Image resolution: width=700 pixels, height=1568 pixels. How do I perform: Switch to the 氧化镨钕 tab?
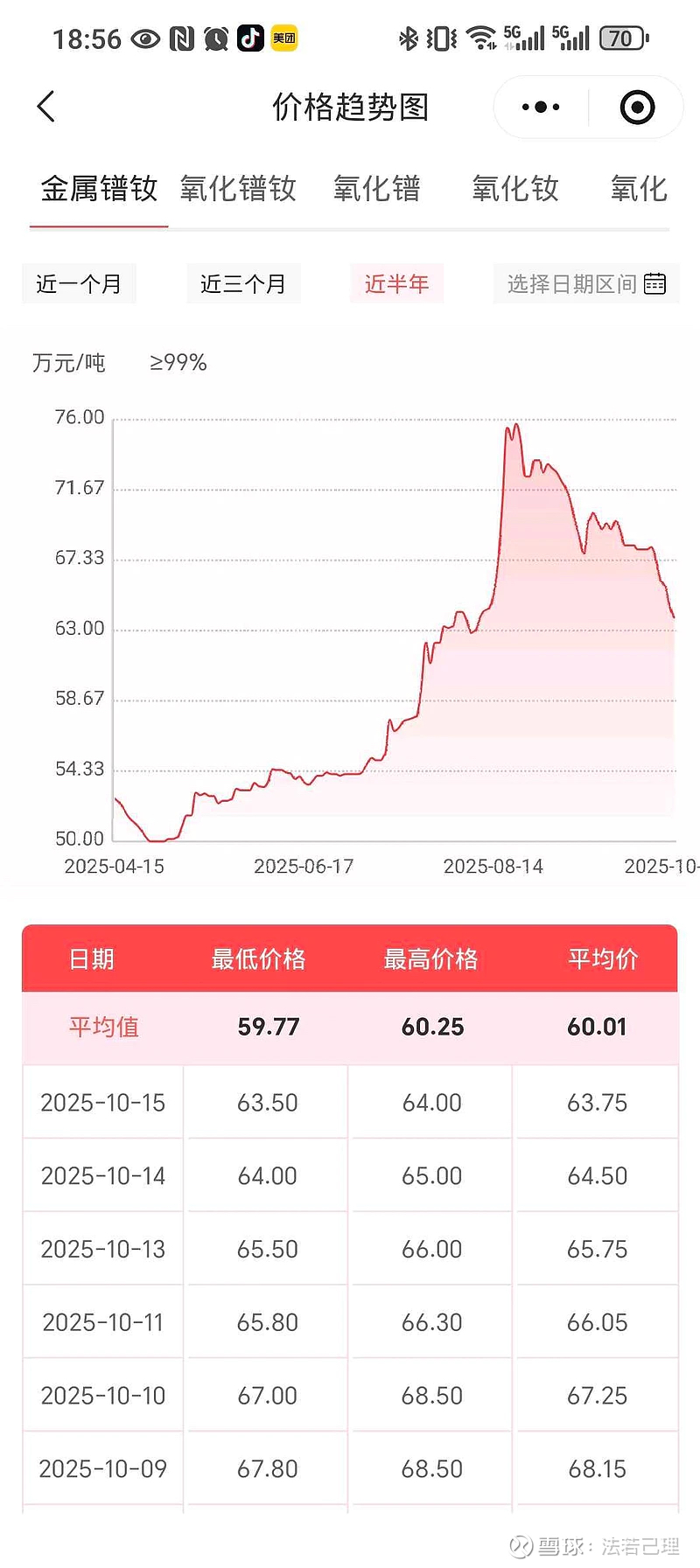coord(238,189)
